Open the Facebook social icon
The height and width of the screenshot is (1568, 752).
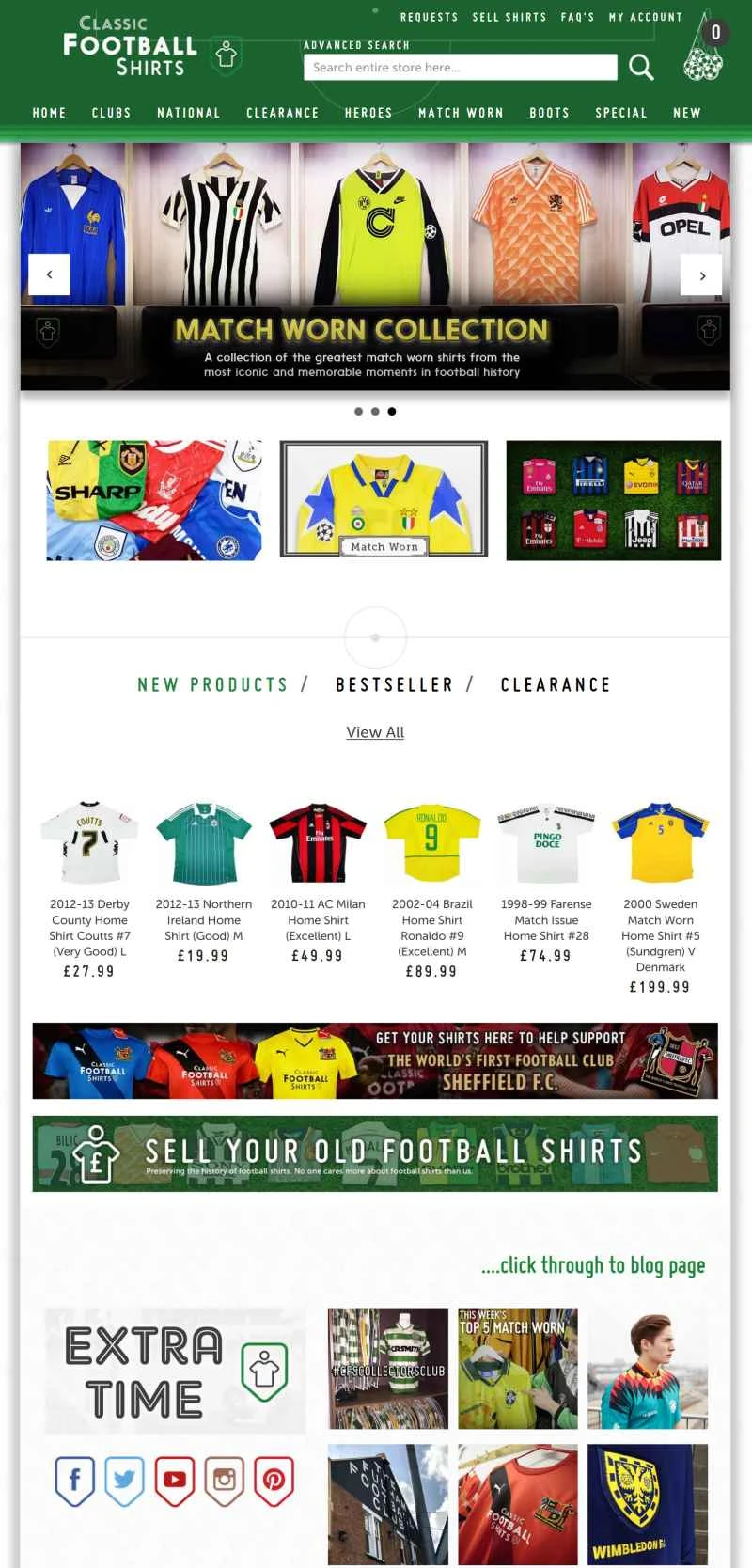[x=75, y=1480]
